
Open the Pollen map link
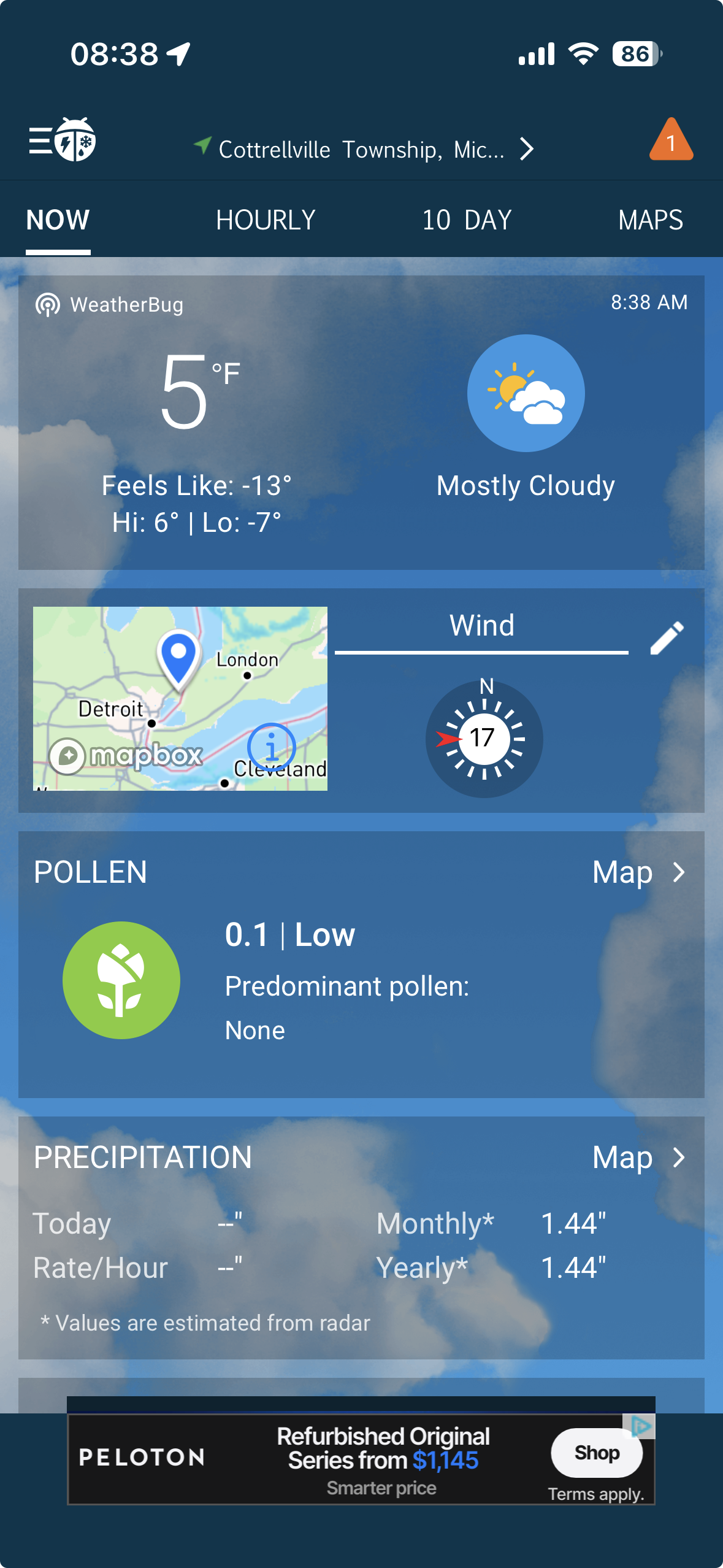click(x=638, y=872)
